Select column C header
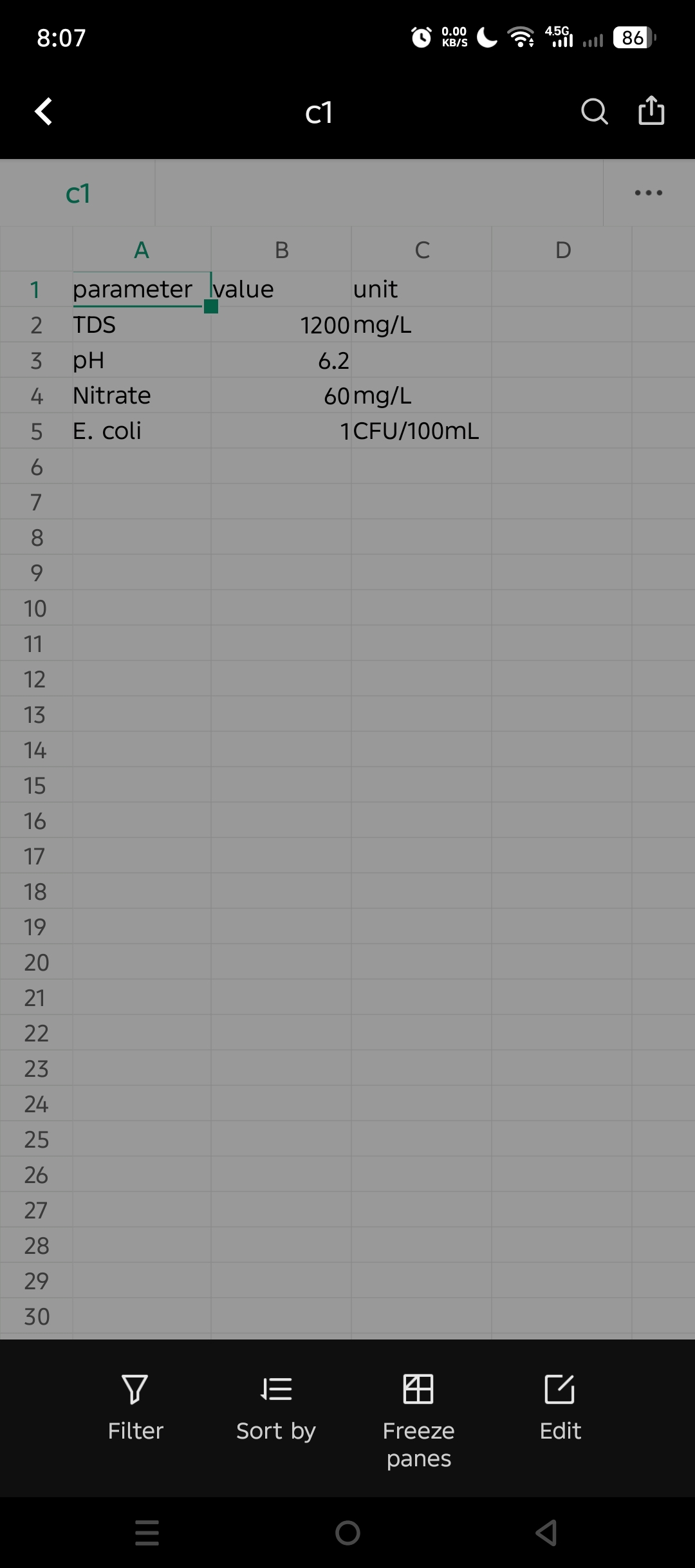Screen dimensions: 695x1568 pos(422,250)
